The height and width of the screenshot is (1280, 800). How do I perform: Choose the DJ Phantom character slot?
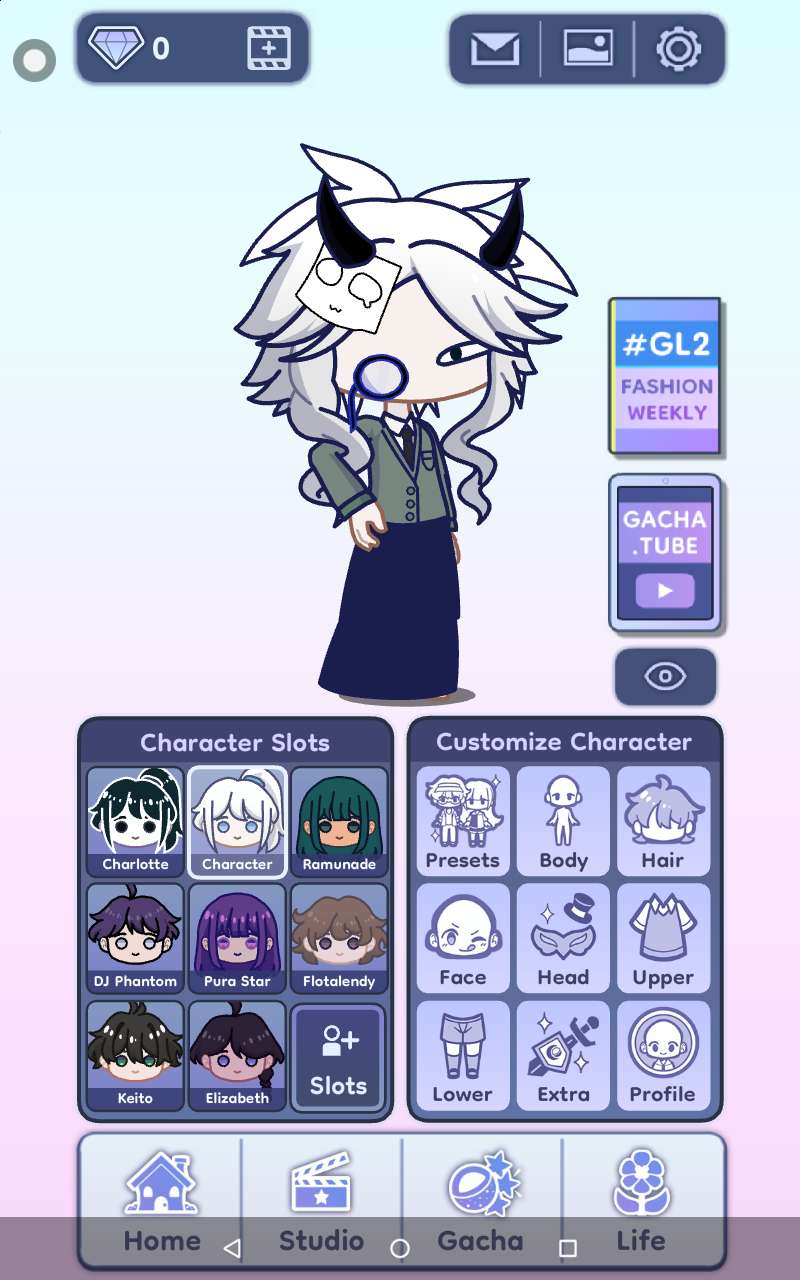[x=135, y=938]
